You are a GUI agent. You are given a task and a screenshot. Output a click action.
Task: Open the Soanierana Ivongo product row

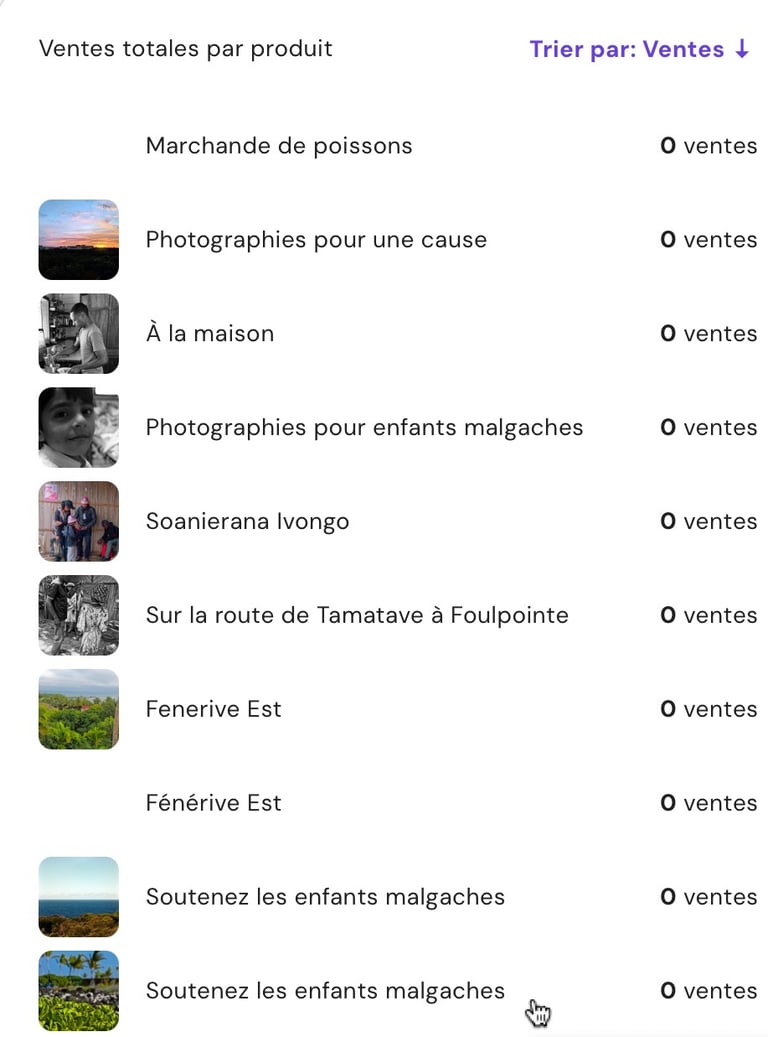pos(247,522)
